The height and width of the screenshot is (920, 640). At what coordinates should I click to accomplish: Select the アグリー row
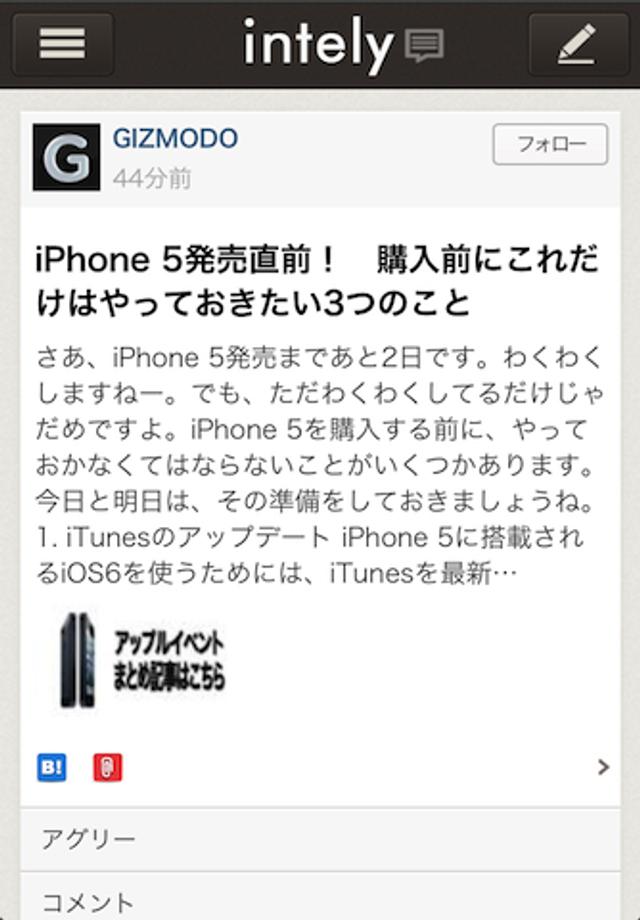pyautogui.click(x=320, y=839)
